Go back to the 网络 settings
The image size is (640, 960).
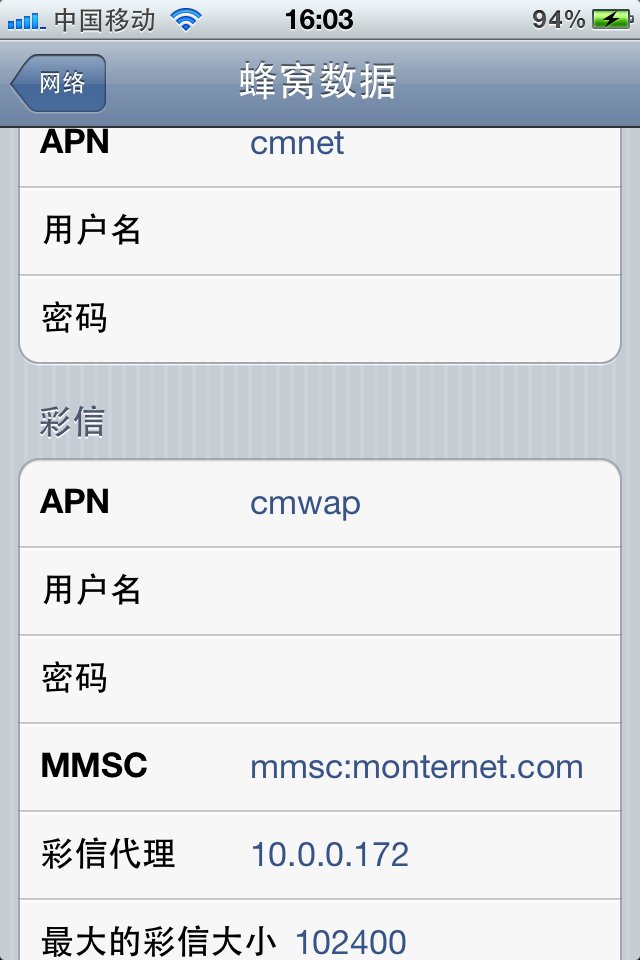click(58, 83)
